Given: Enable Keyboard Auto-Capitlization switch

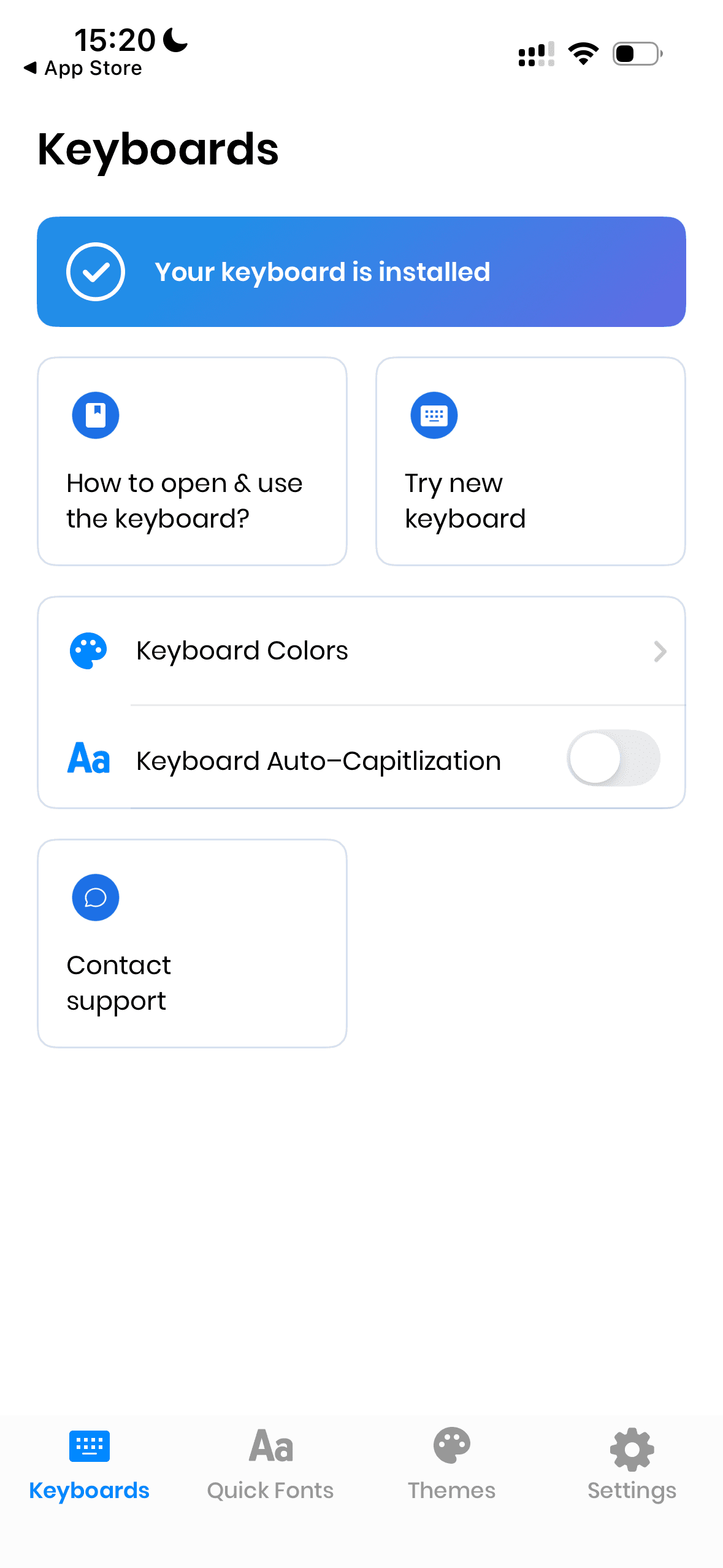Looking at the screenshot, I should (x=613, y=758).
